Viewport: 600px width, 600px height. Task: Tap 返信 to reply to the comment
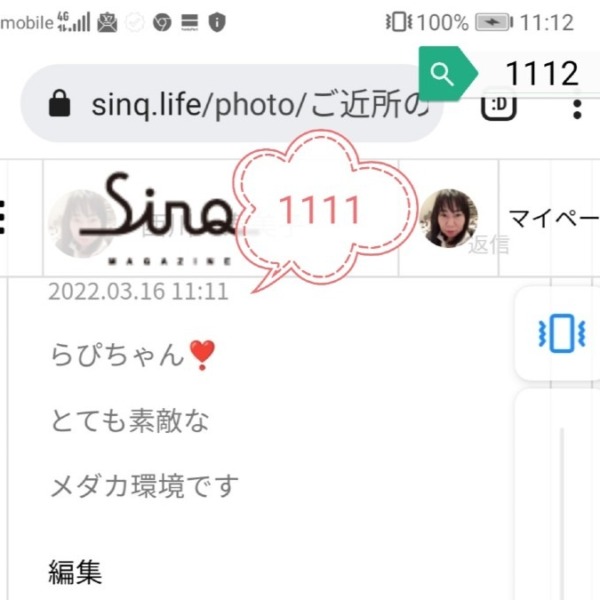point(488,245)
